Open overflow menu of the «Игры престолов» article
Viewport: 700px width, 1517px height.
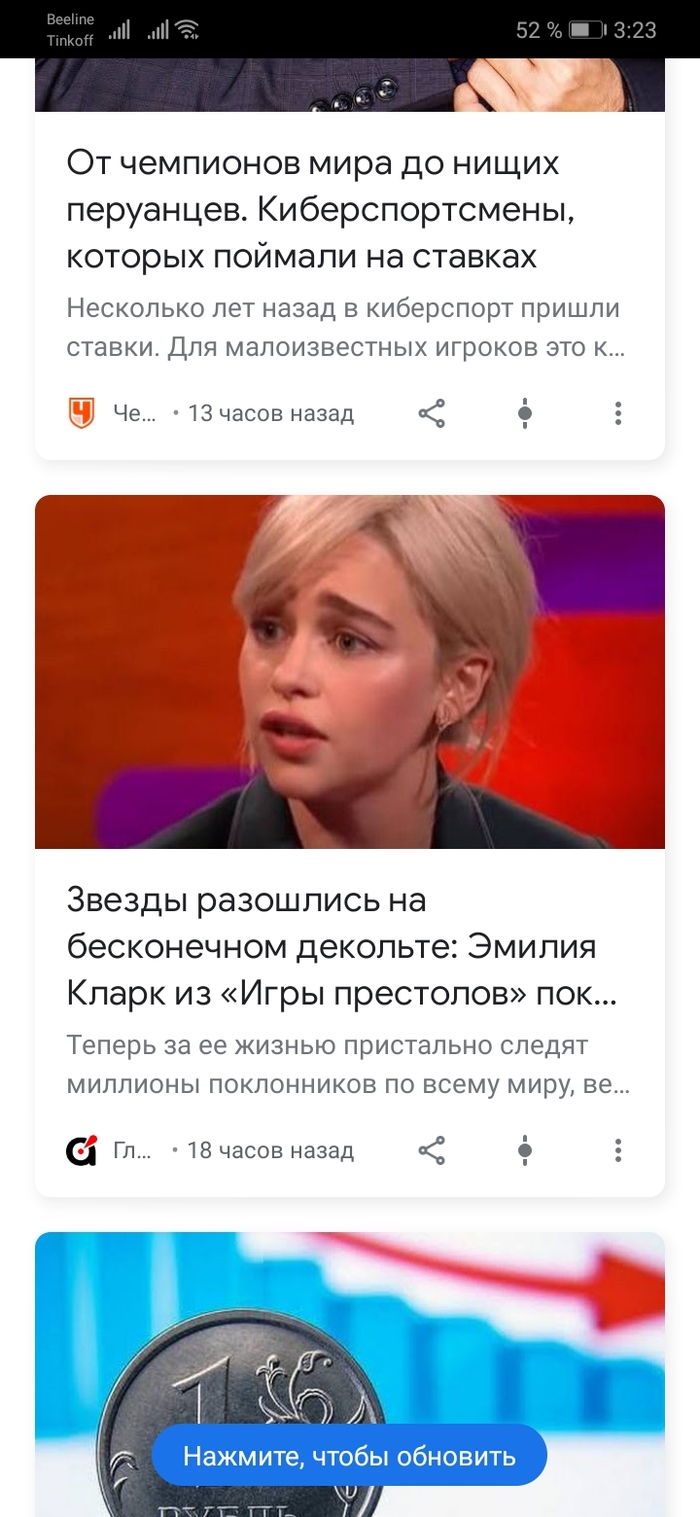(618, 1150)
